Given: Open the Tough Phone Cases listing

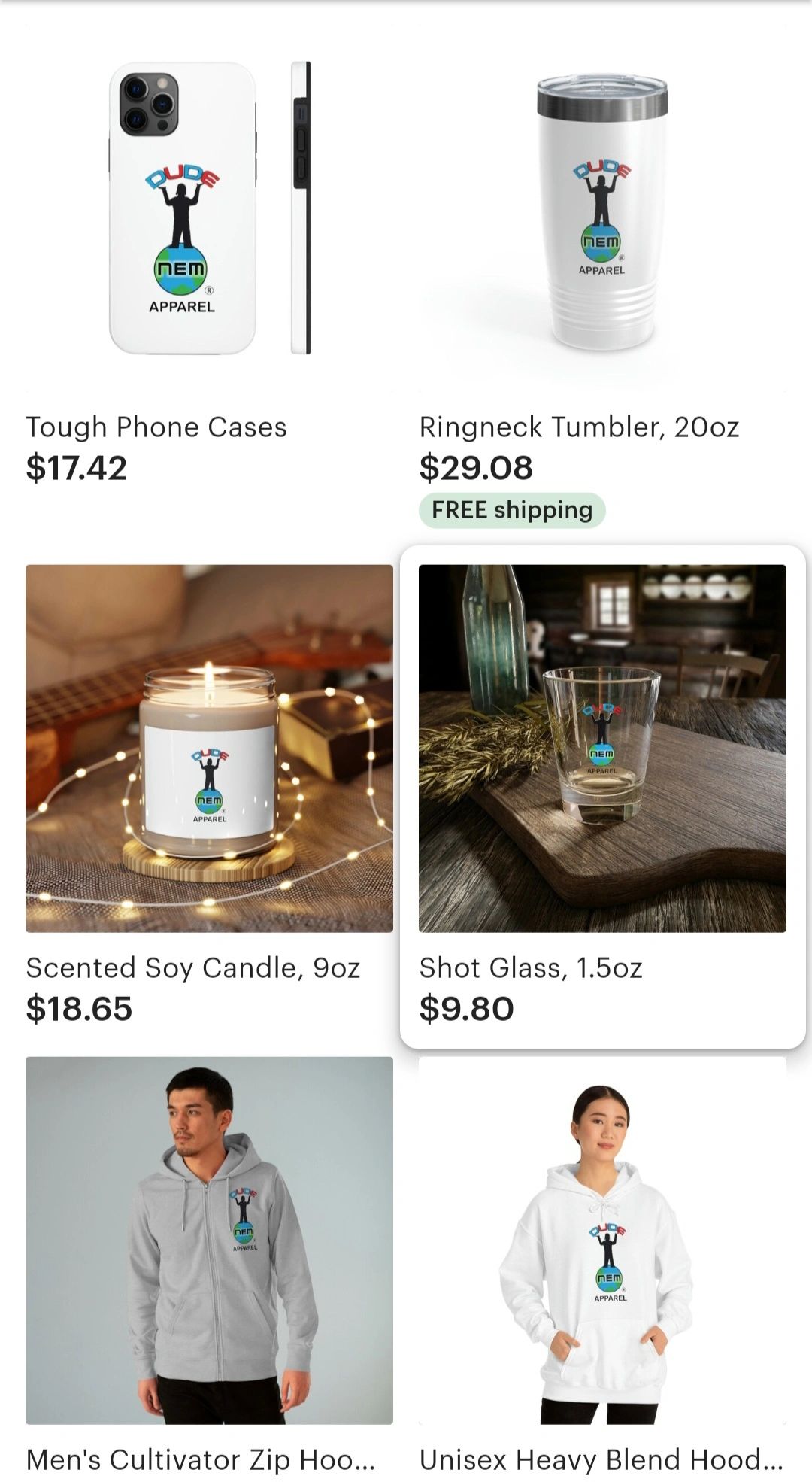Looking at the screenshot, I should [x=209, y=208].
